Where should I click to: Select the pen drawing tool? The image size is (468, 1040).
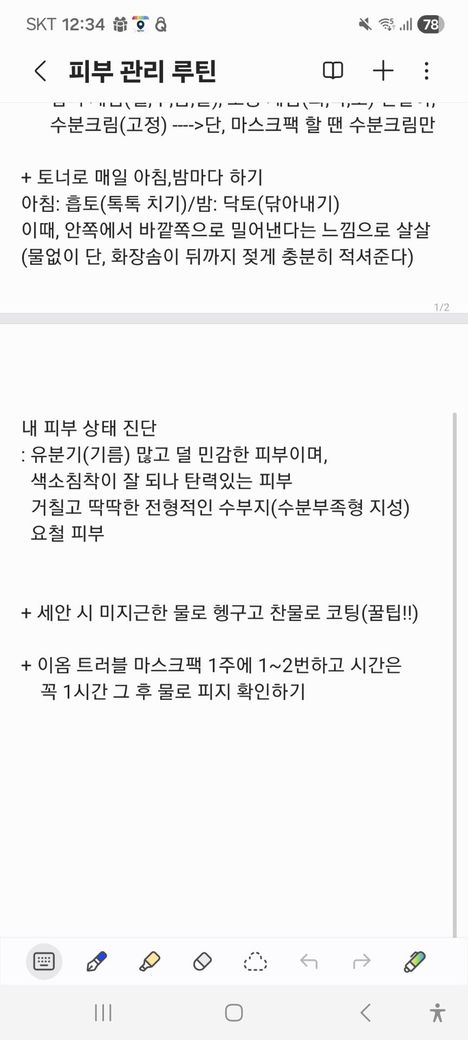97,961
